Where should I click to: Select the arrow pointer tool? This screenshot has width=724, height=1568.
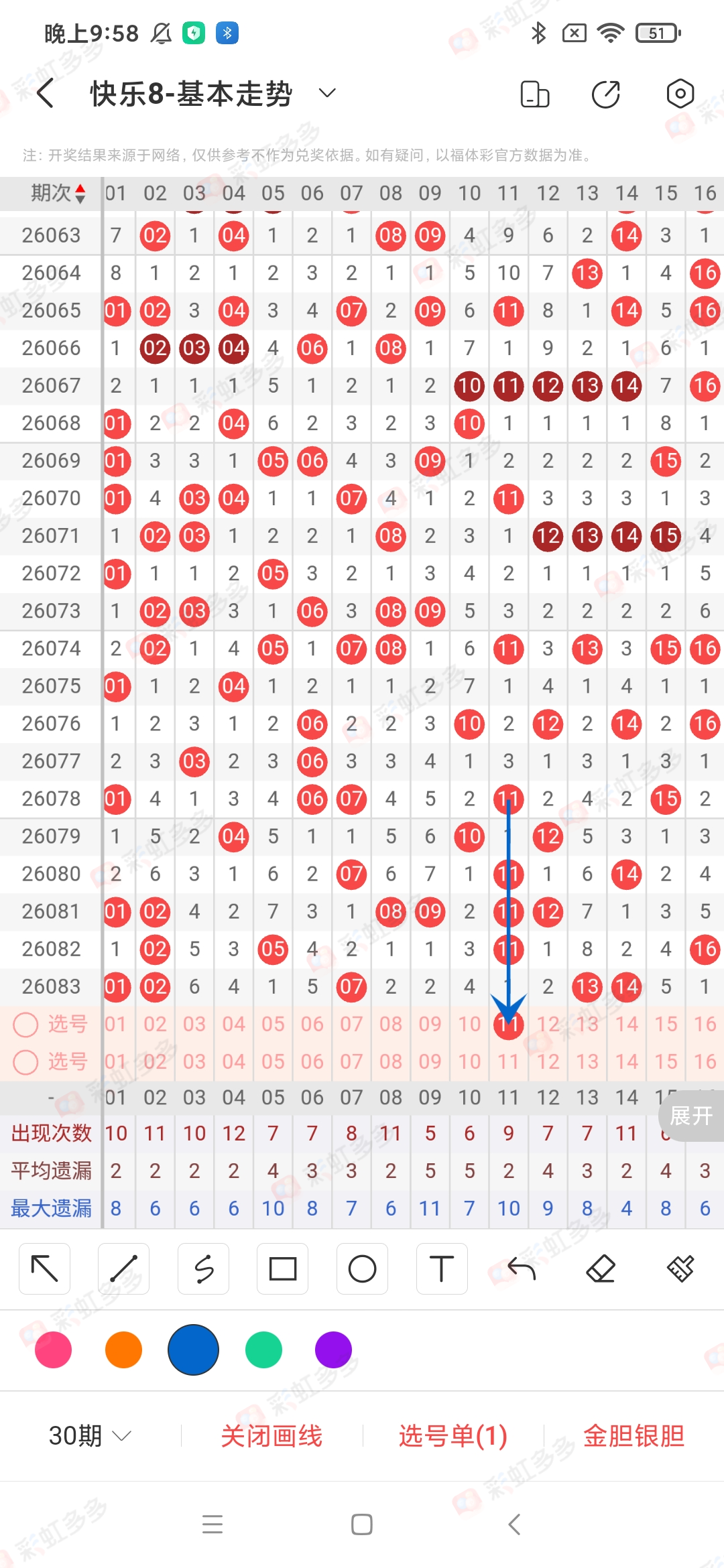[44, 1268]
